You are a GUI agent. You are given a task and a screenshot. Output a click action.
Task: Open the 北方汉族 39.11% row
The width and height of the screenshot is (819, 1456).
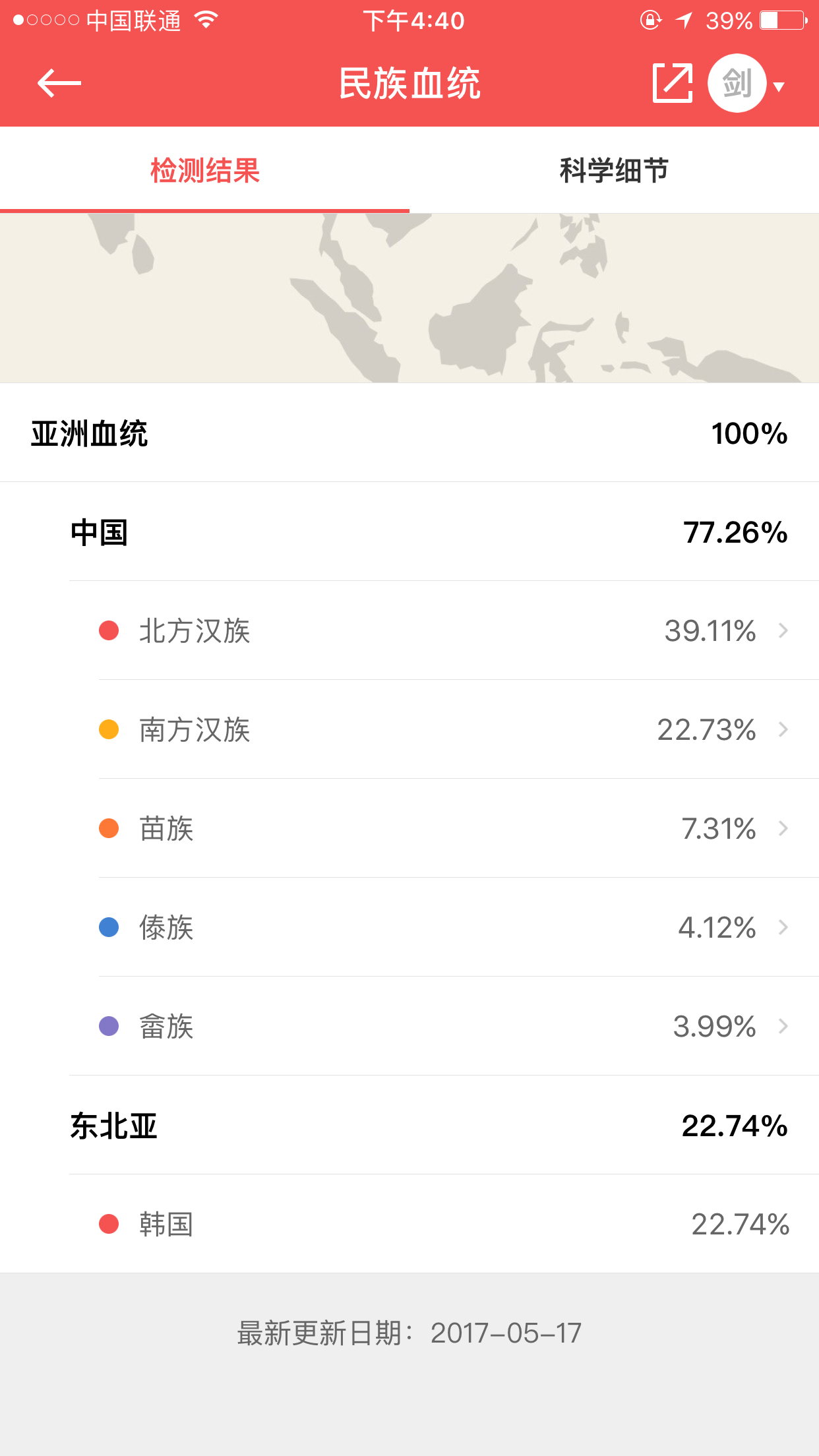tap(444, 630)
